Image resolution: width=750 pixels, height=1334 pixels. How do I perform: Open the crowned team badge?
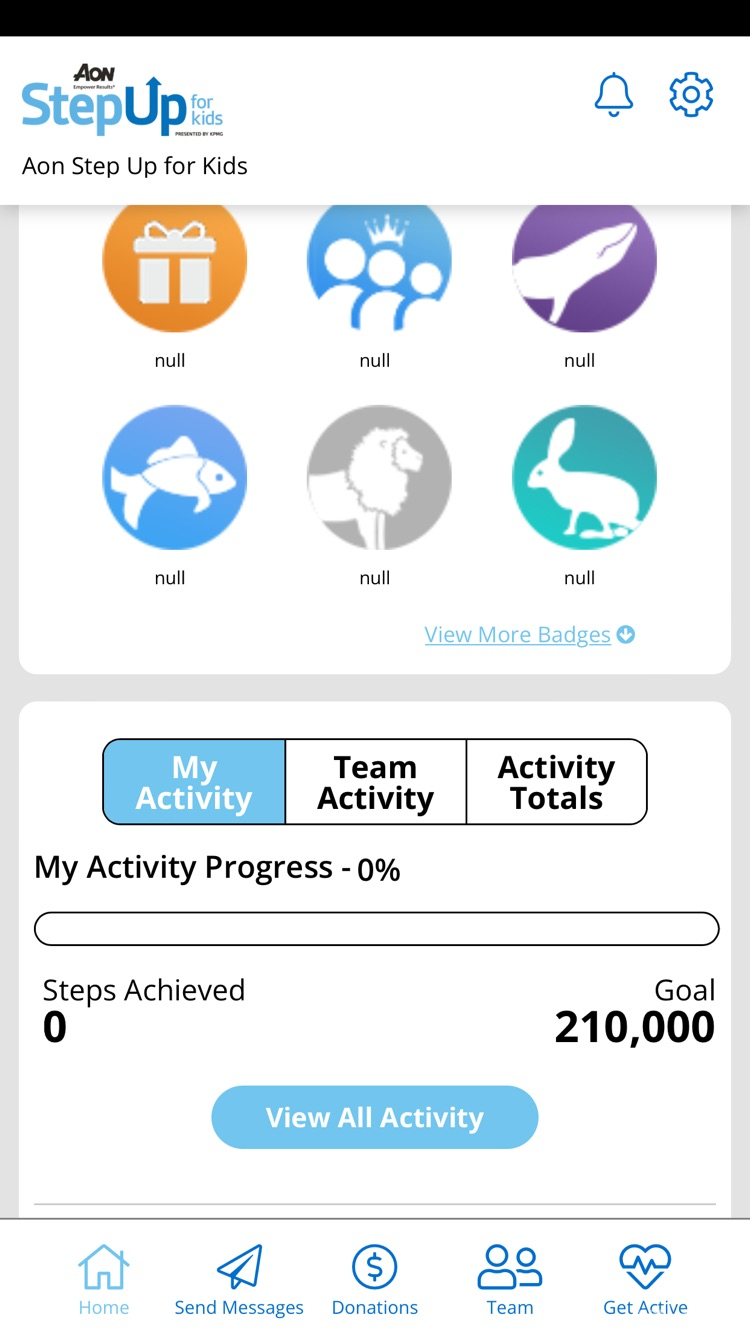[379, 264]
